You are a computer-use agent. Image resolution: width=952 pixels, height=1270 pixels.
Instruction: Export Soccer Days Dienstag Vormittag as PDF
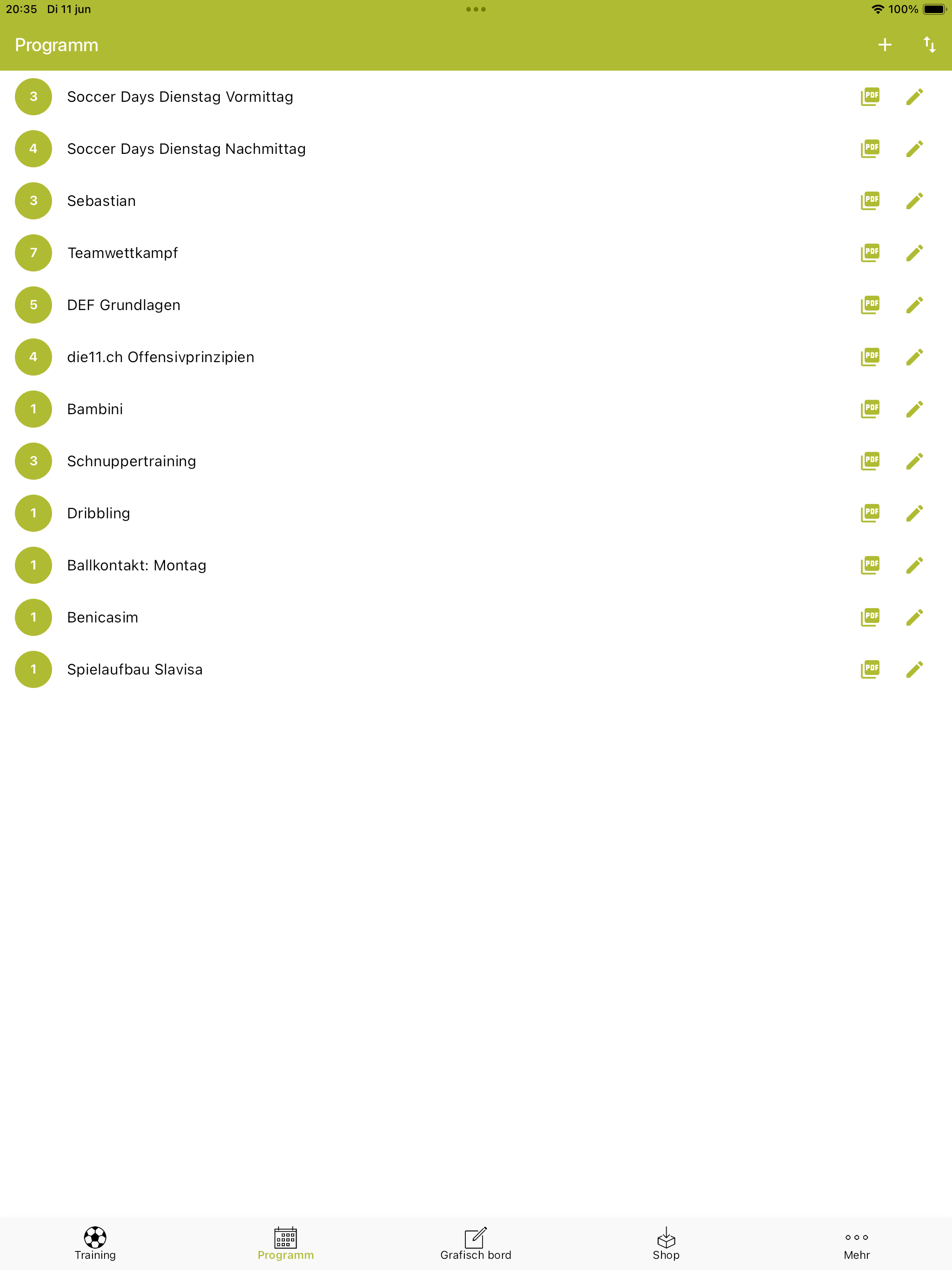[869, 96]
